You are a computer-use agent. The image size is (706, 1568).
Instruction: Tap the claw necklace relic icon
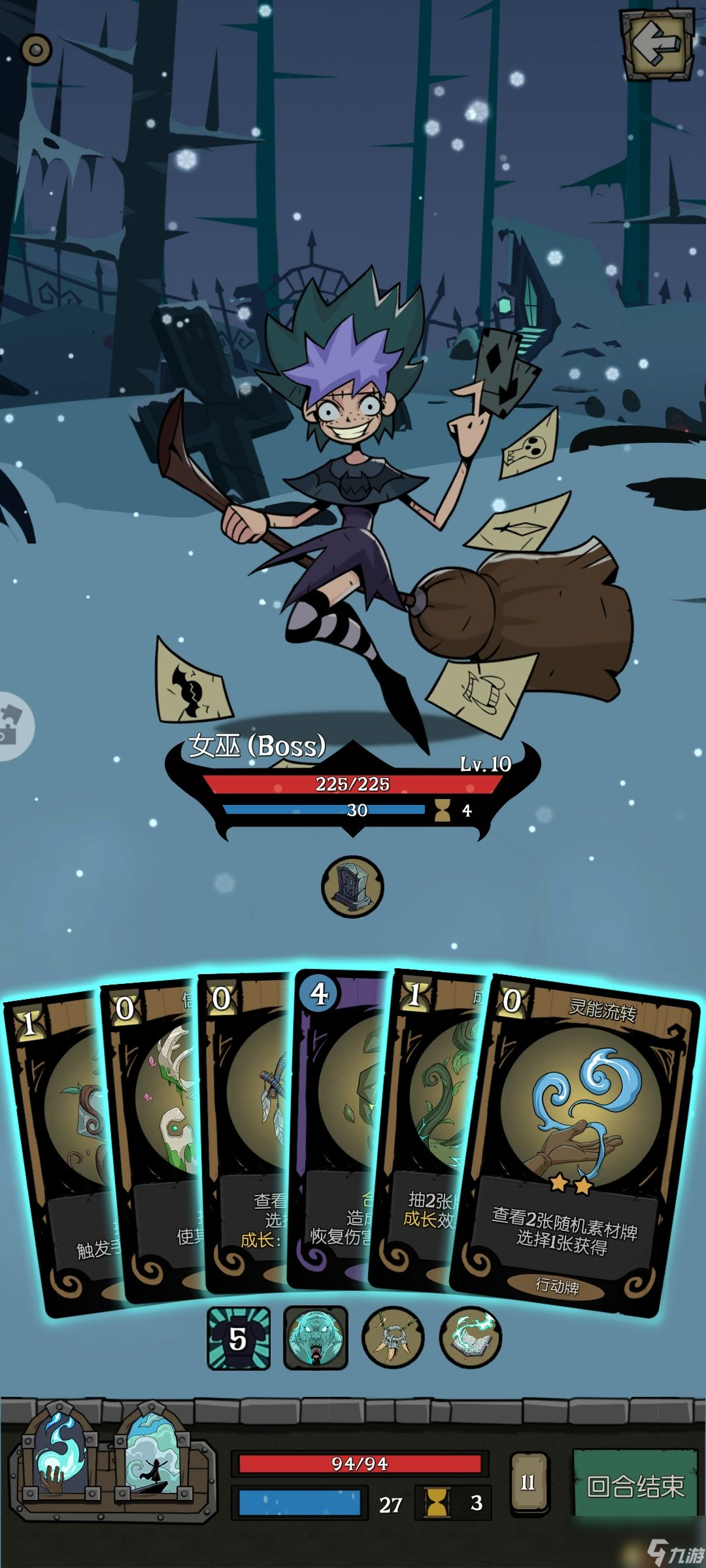pos(393,1338)
